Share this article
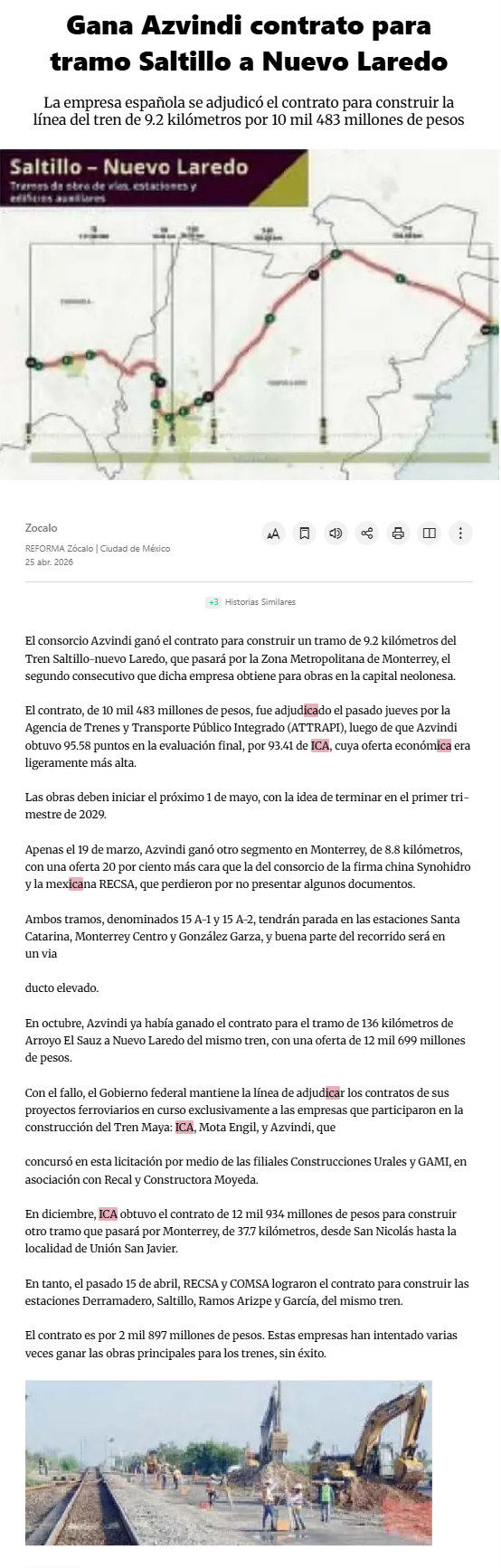This screenshot has width=501, height=1568. [x=367, y=534]
